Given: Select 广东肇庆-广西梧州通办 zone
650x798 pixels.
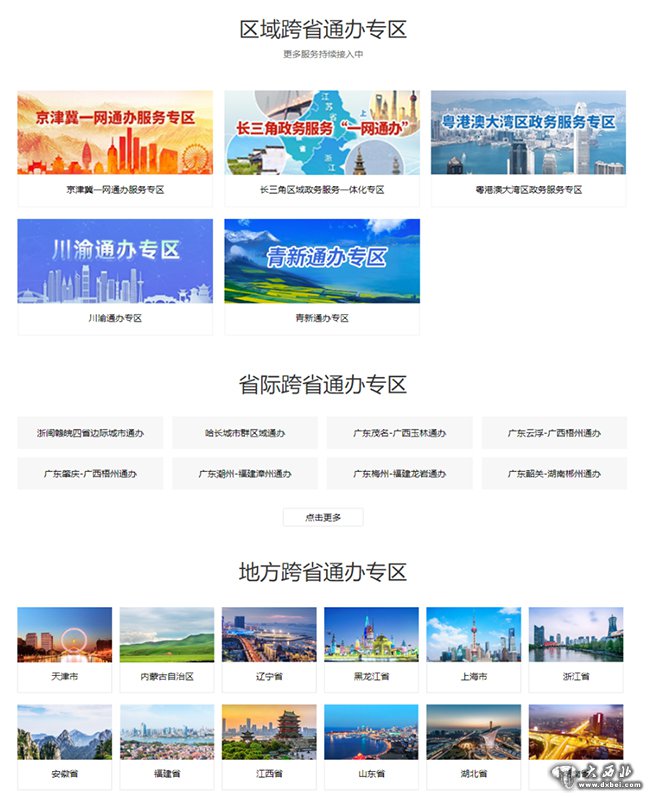Looking at the screenshot, I should (x=90, y=473).
